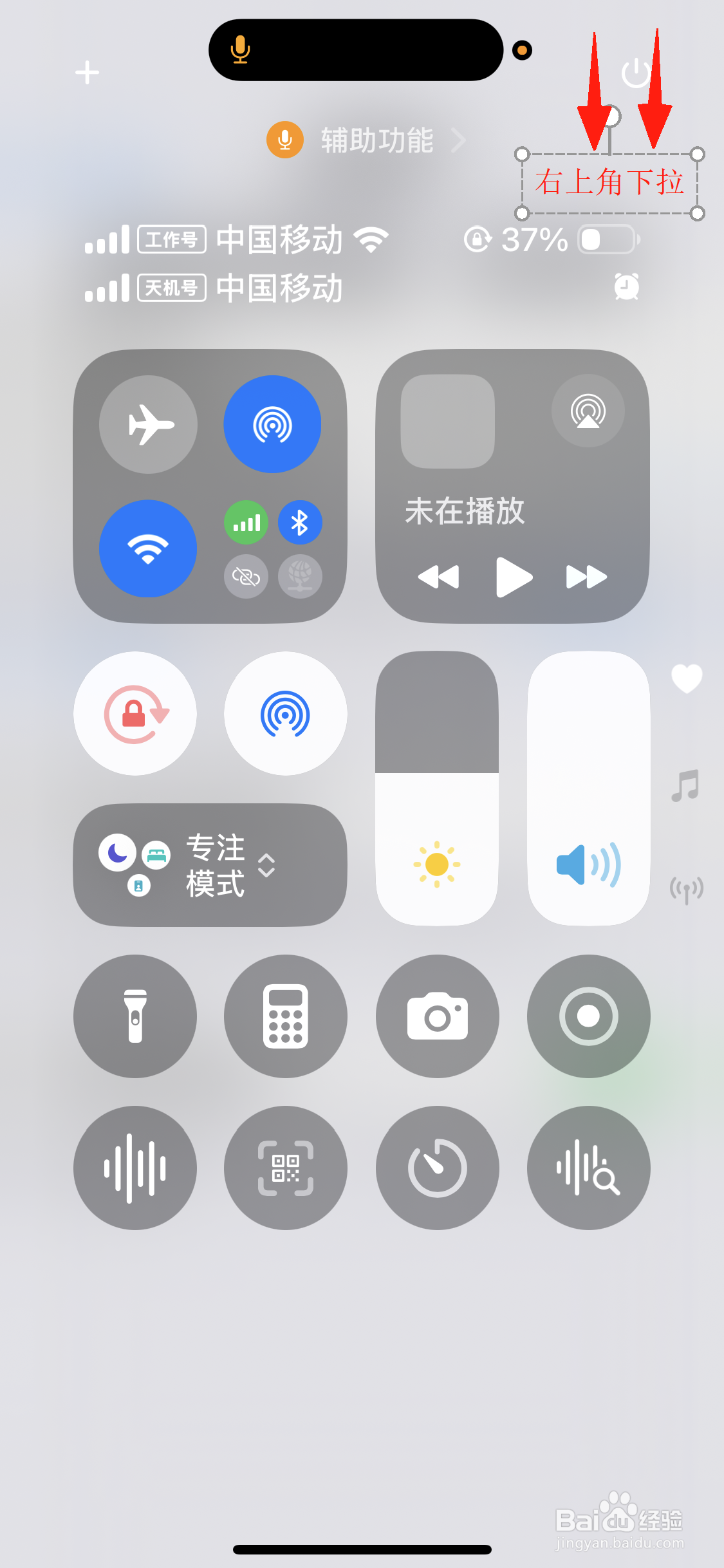Select the QR code scanner icon
Image resolution: width=724 pixels, height=1568 pixels.
285,1168
